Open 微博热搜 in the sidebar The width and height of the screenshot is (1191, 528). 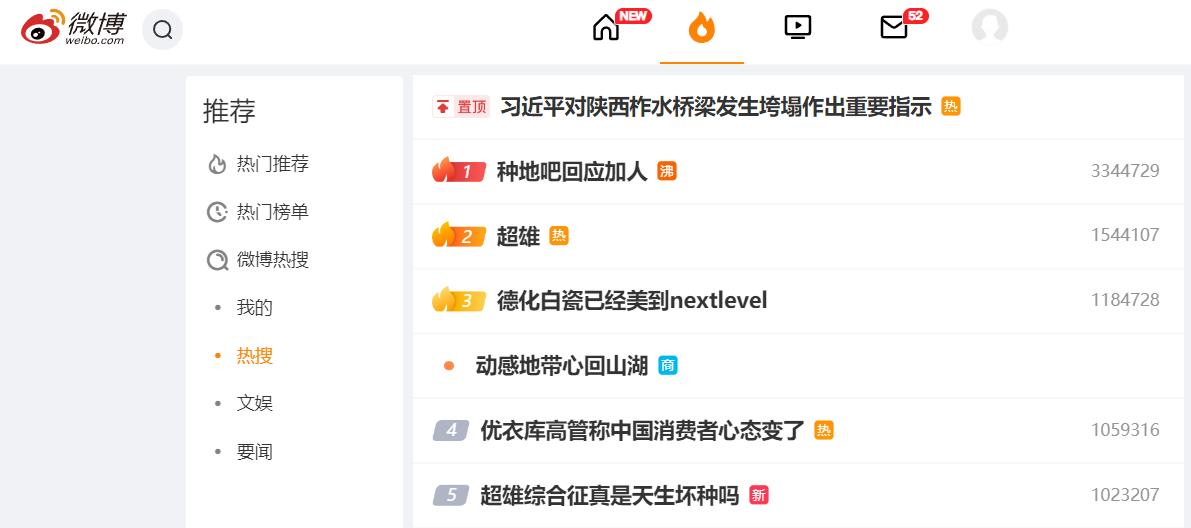coord(258,260)
